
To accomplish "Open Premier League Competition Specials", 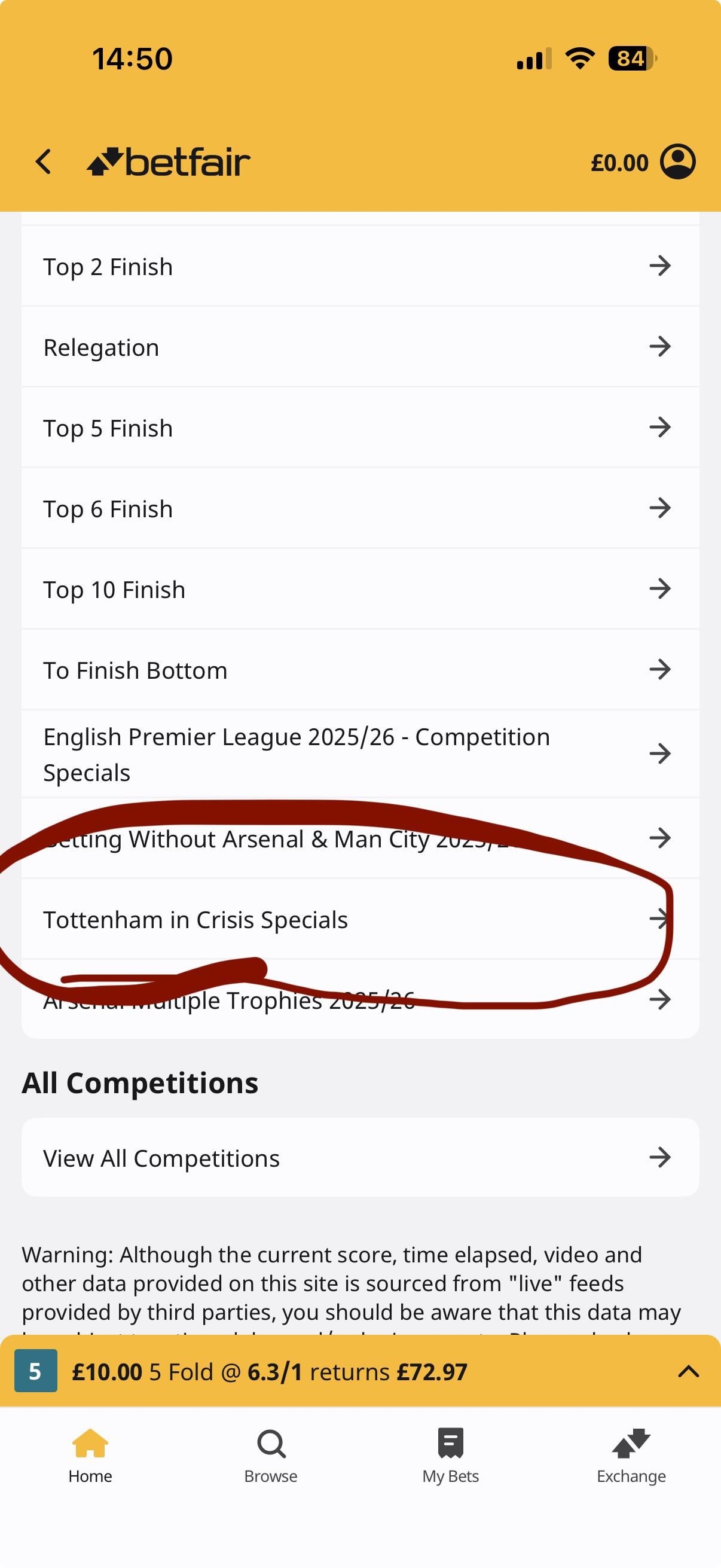I will (360, 754).
